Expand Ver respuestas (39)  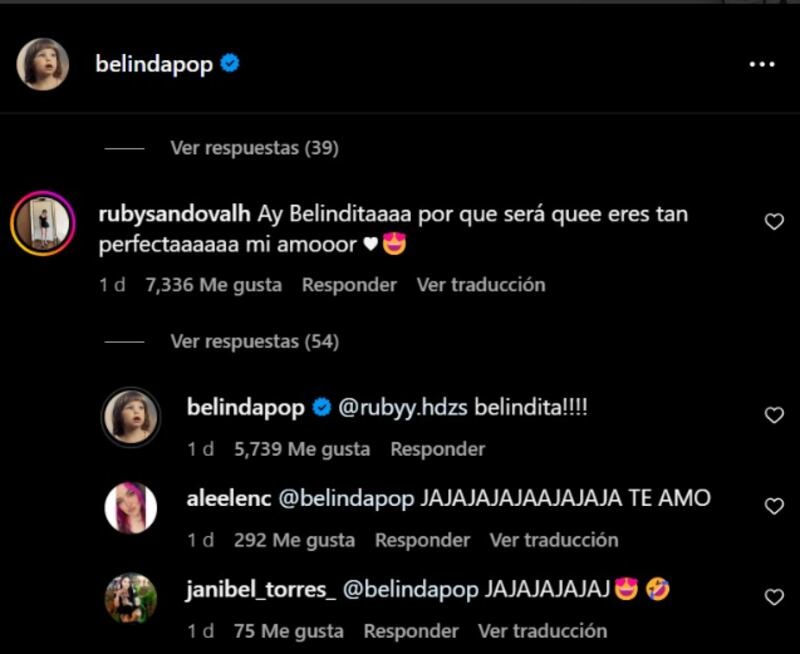(x=254, y=148)
